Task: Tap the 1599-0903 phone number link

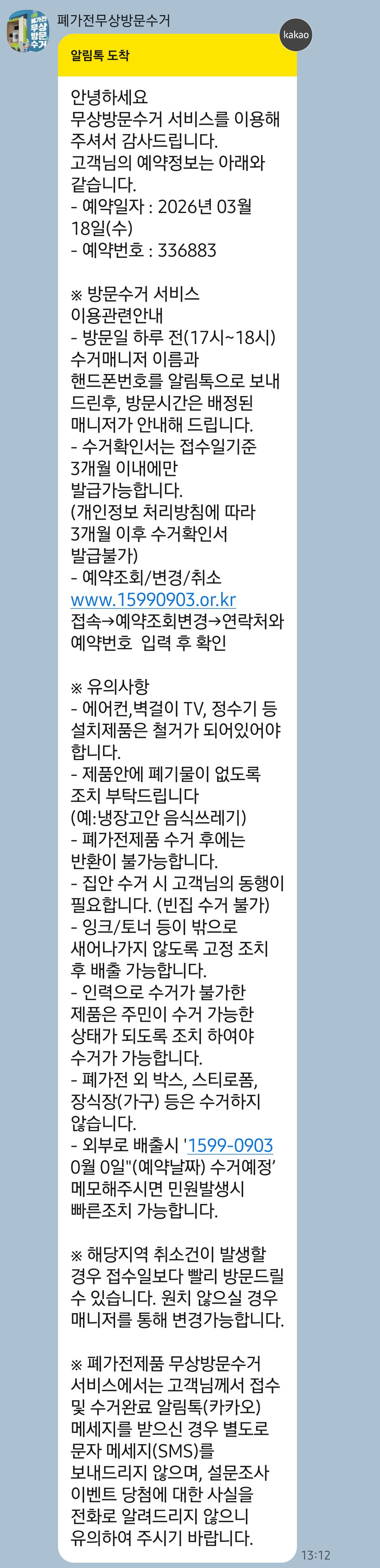Action: point(230,1145)
